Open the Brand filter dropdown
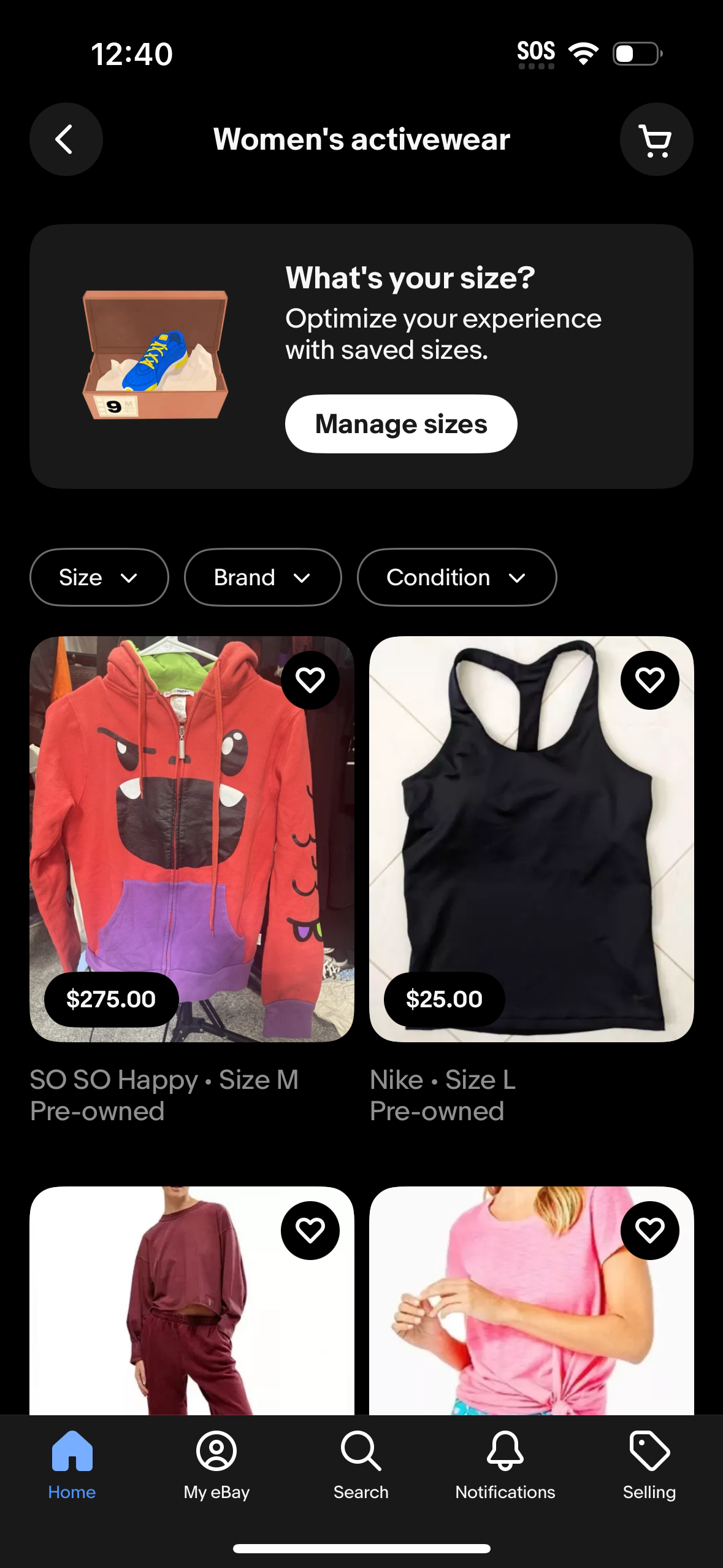Screen dimensions: 723x1568 [x=262, y=577]
